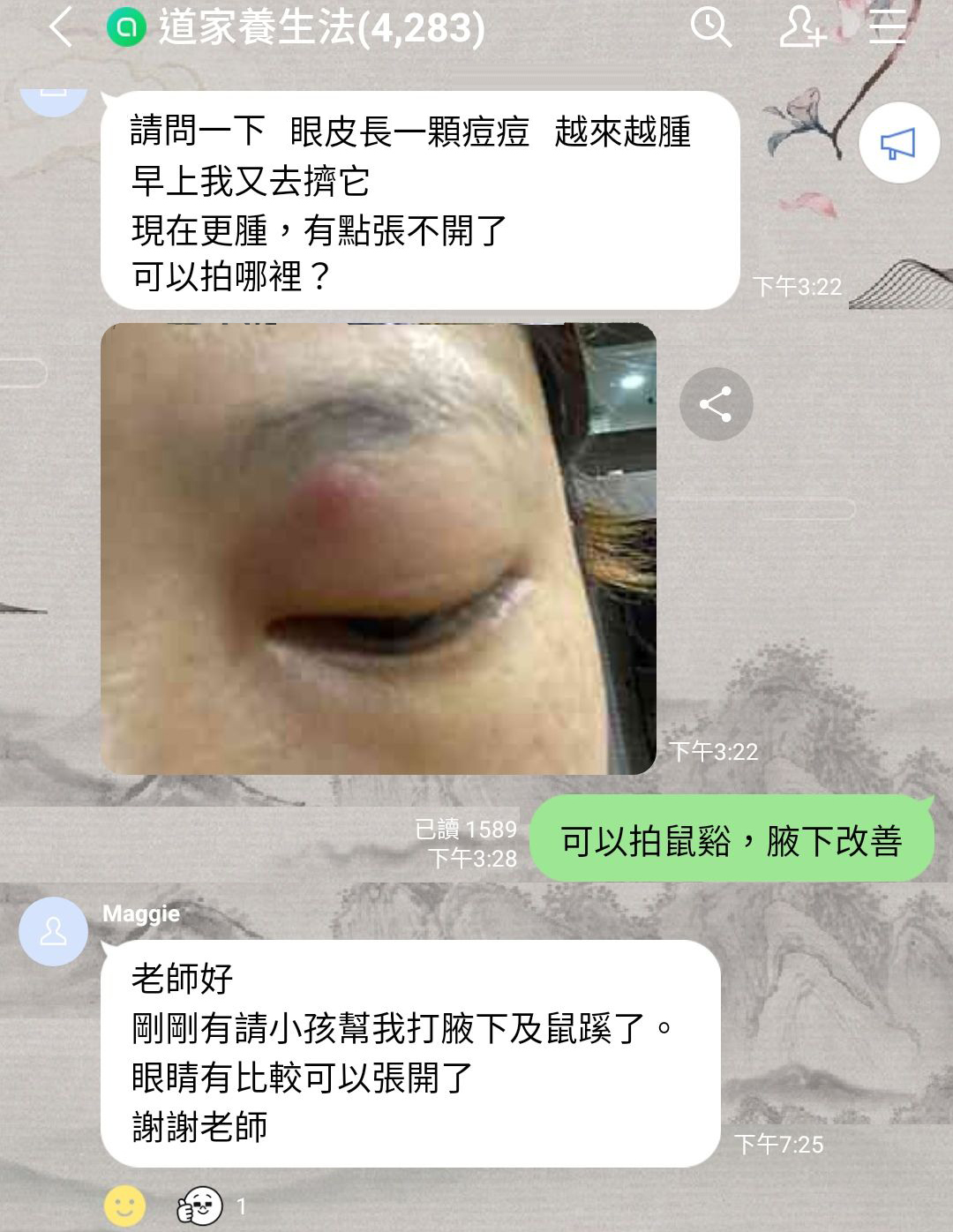Add a reaction with the smiley icon
The width and height of the screenshot is (953, 1232).
(124, 1206)
